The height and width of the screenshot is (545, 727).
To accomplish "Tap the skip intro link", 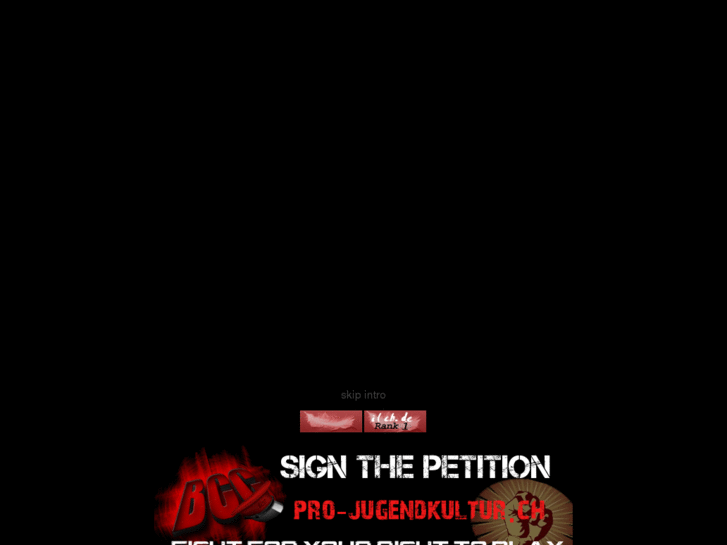I will tap(363, 395).
